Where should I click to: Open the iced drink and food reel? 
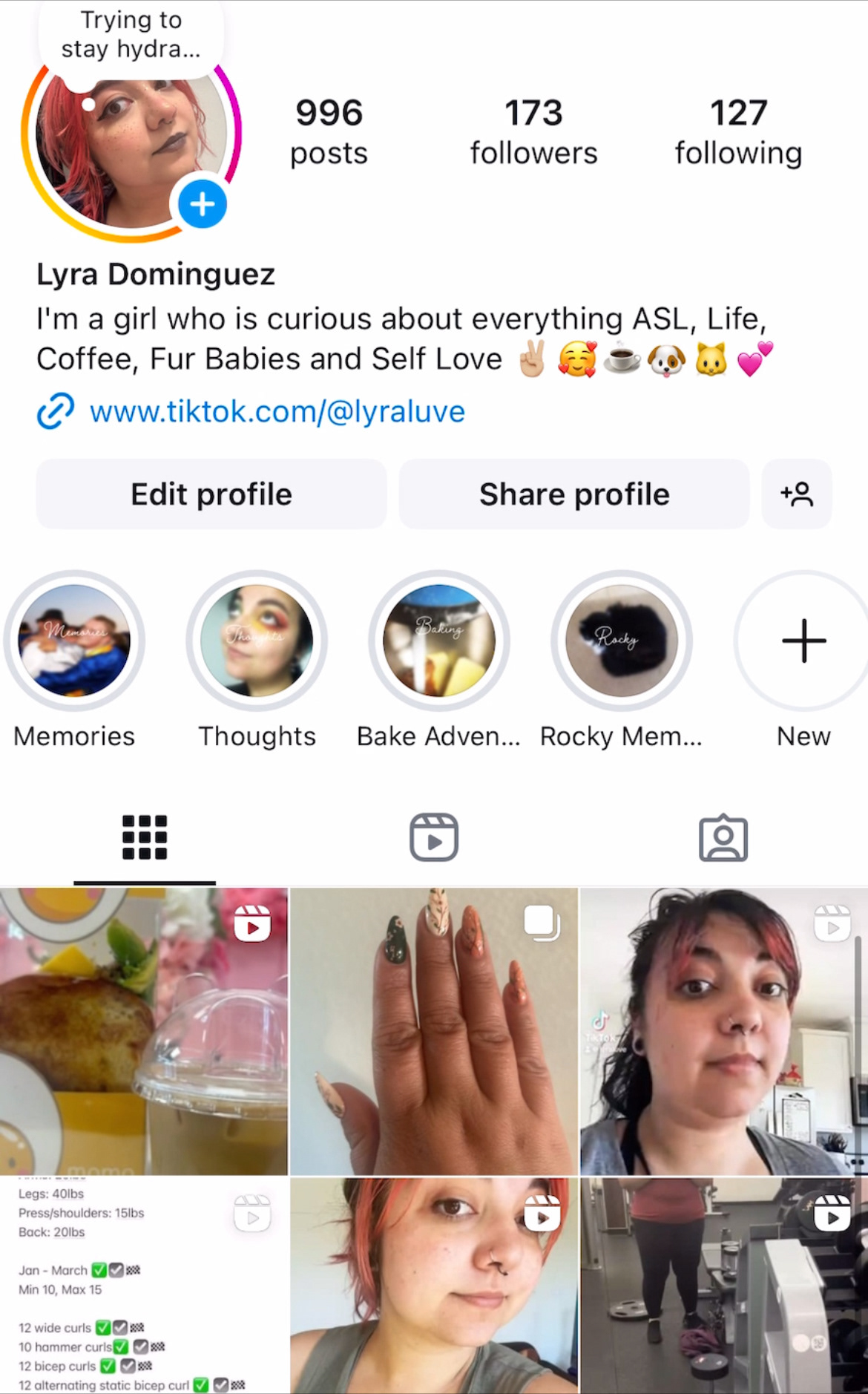[144, 1032]
